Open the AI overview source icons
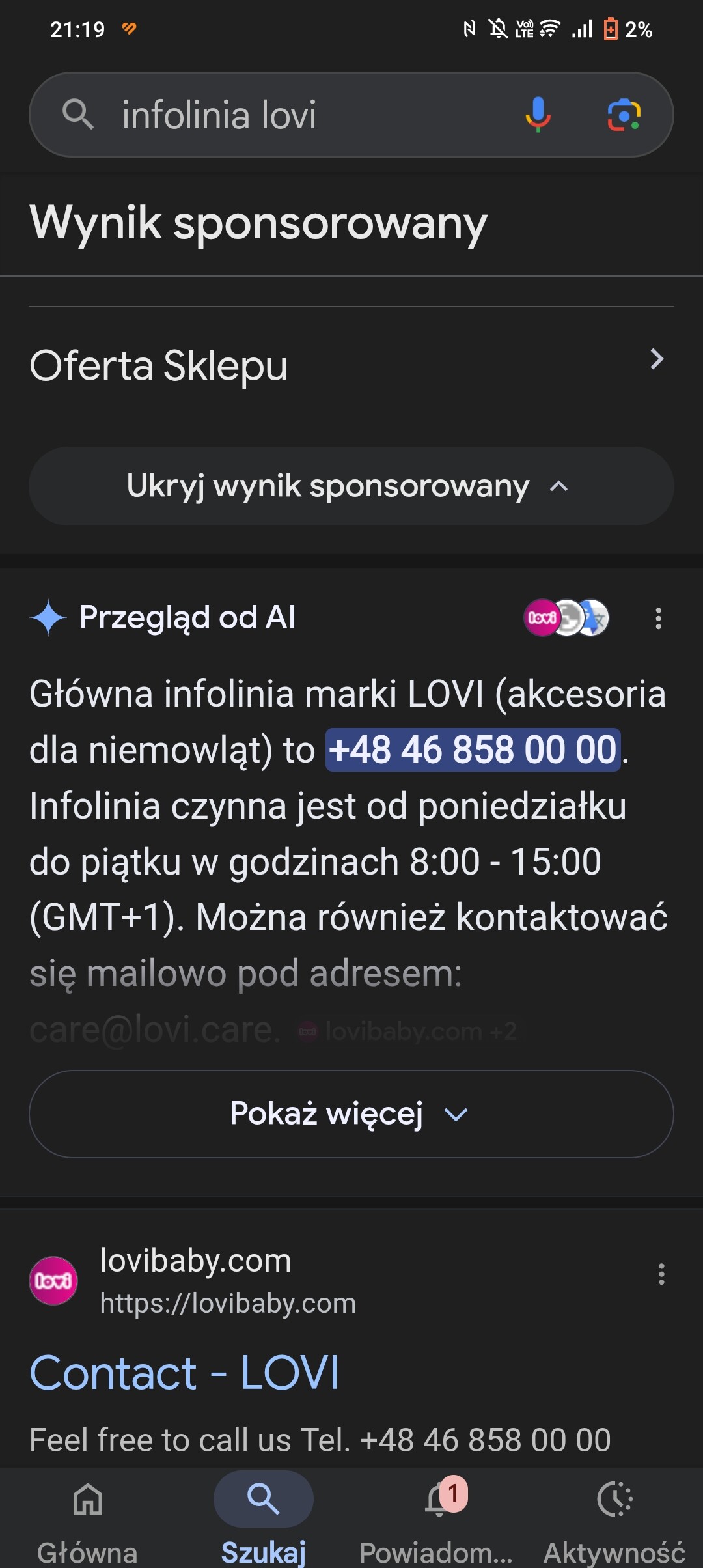The image size is (703, 1568). click(566, 617)
